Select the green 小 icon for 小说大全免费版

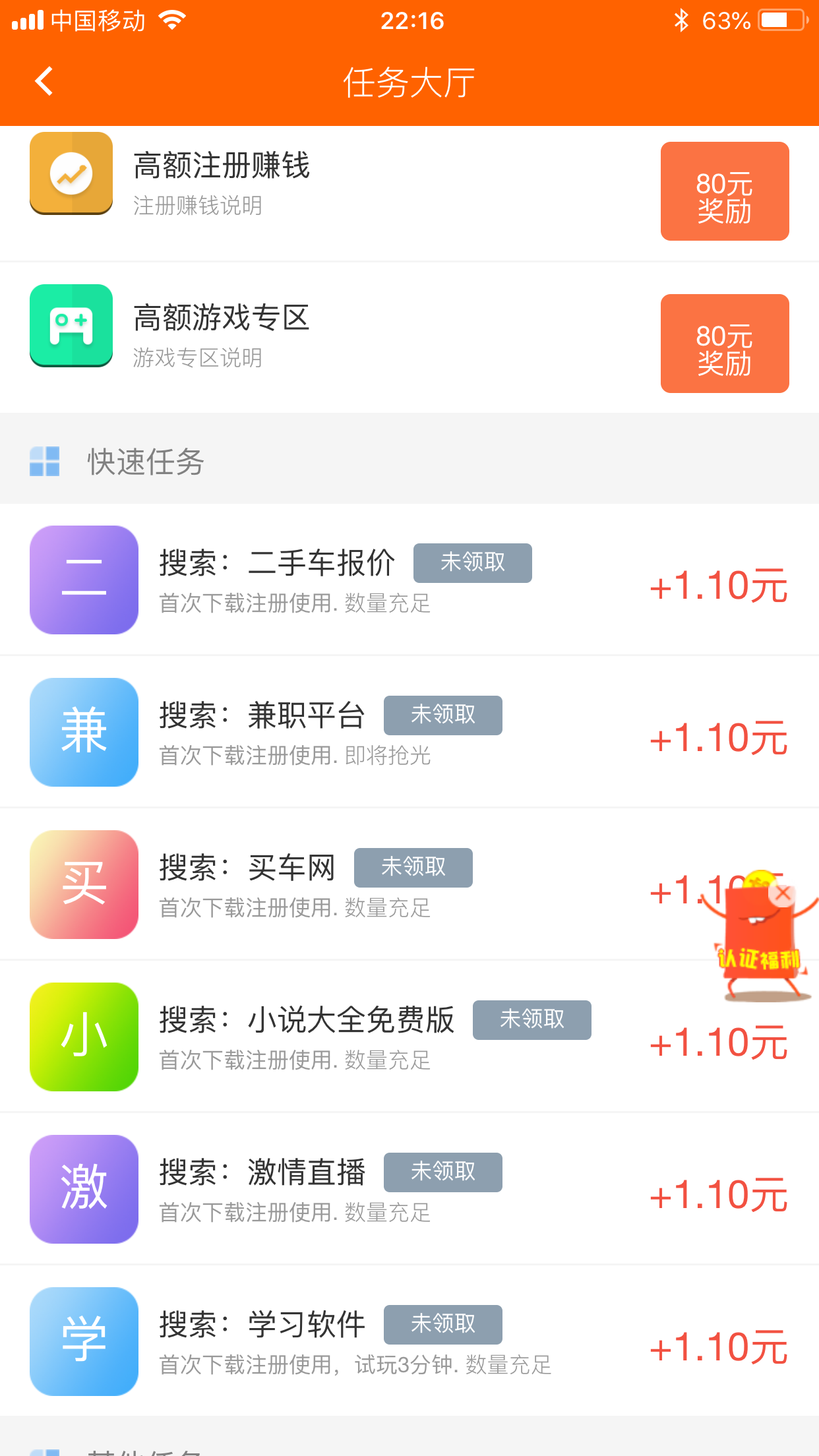pyautogui.click(x=83, y=1037)
